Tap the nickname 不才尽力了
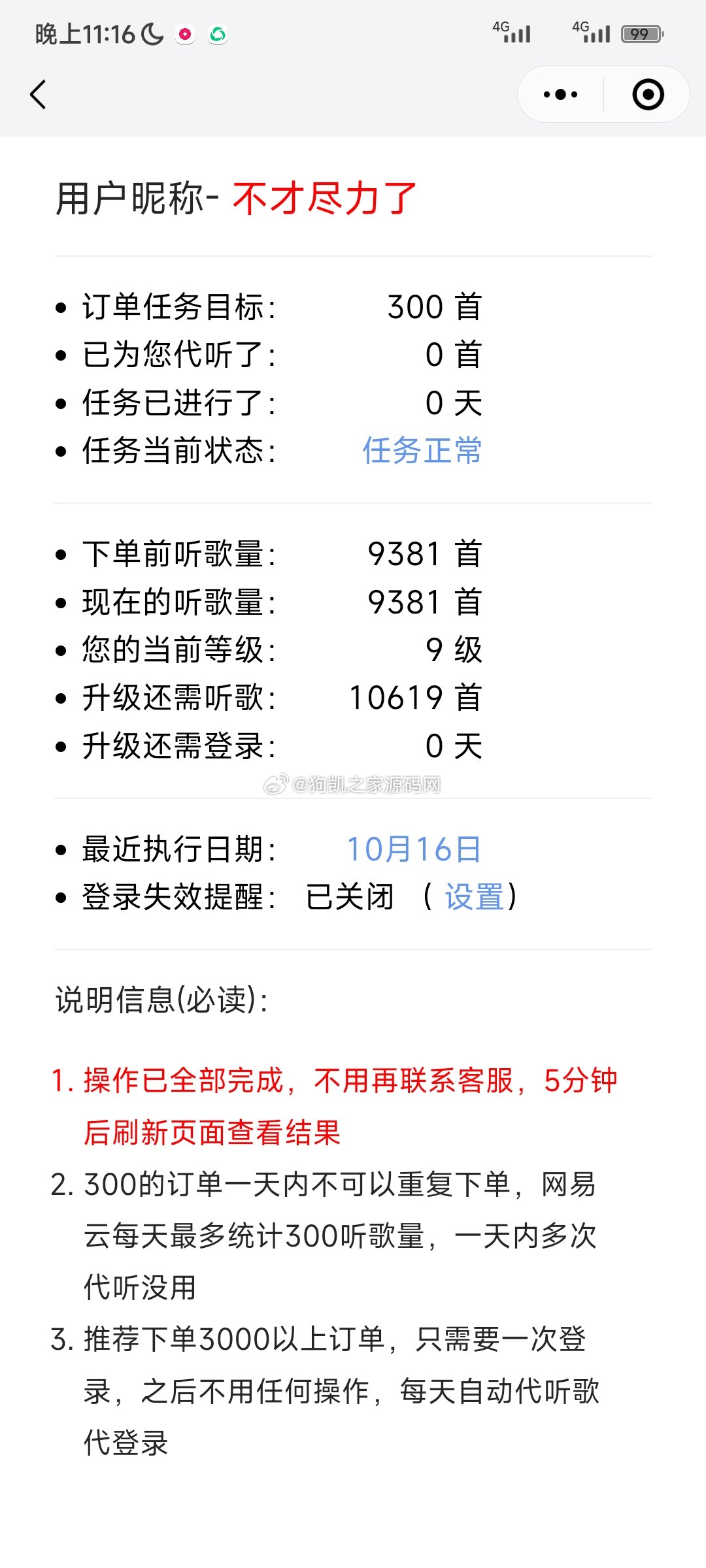 tap(325, 197)
